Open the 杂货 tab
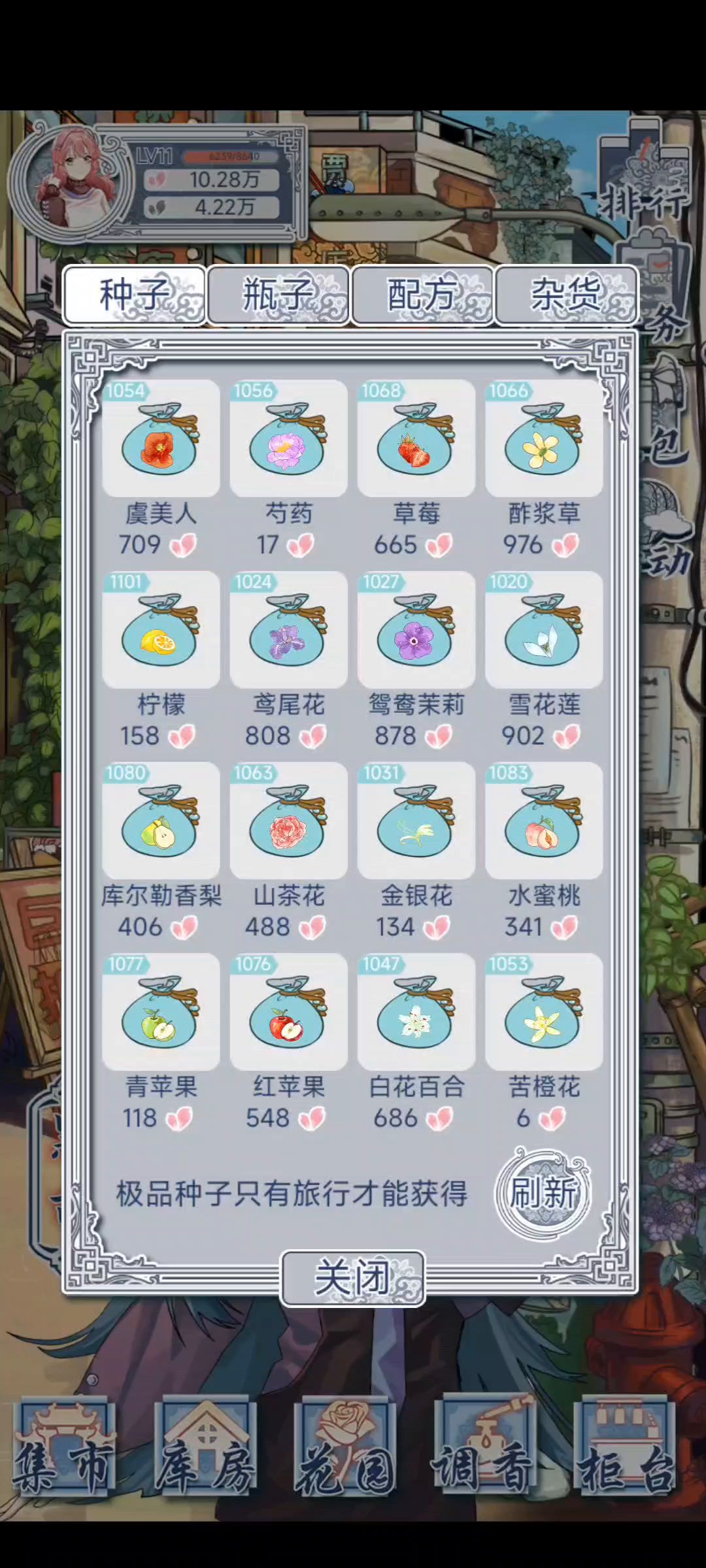The image size is (706, 1568). 566,295
